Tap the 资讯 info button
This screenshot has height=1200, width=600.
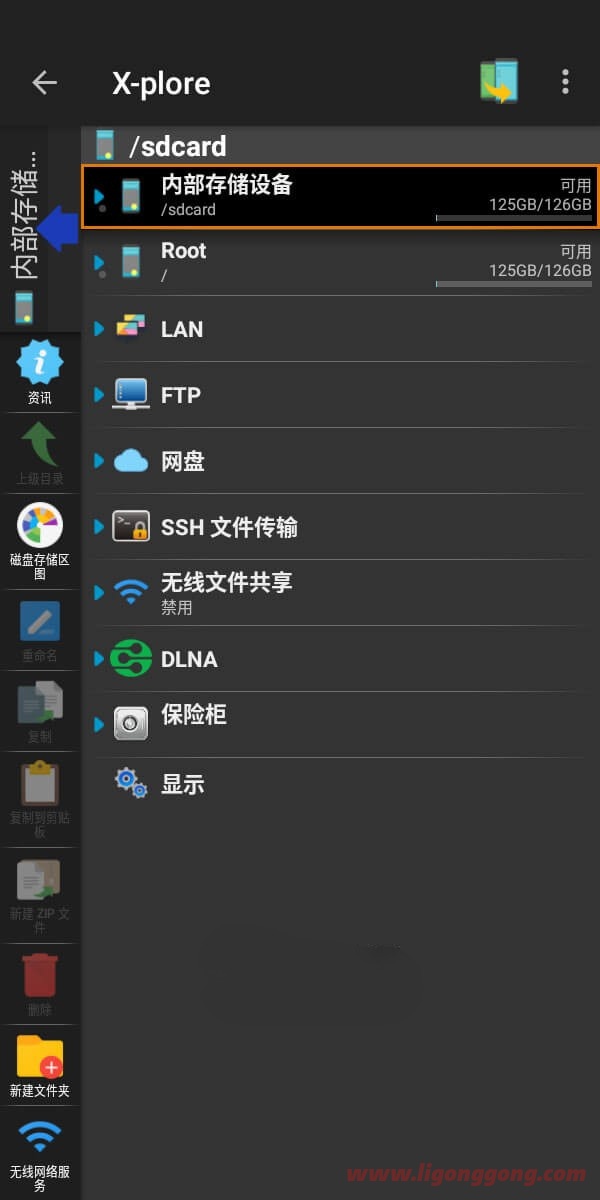pos(40,372)
